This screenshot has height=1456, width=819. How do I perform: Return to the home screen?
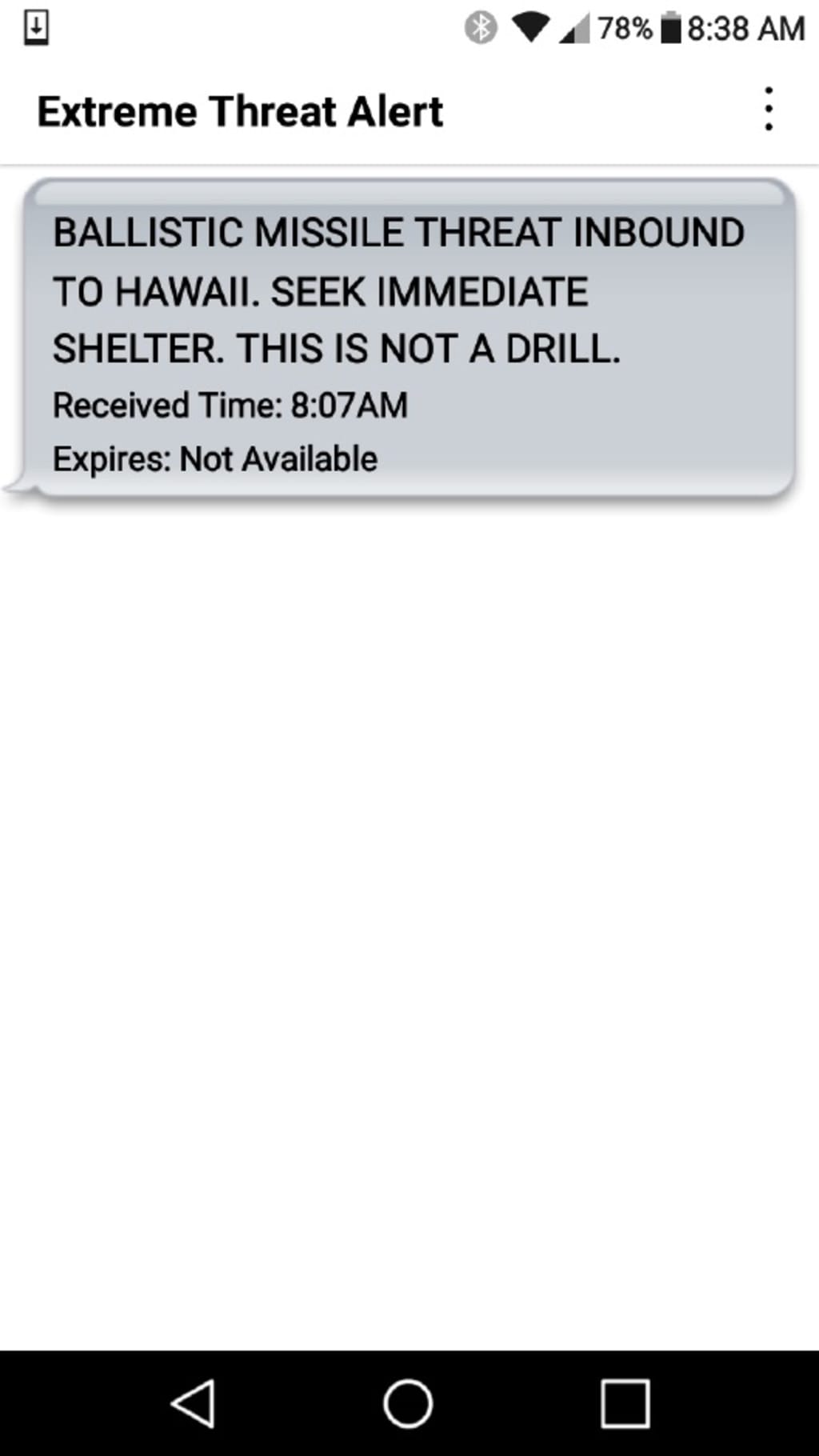(408, 1403)
